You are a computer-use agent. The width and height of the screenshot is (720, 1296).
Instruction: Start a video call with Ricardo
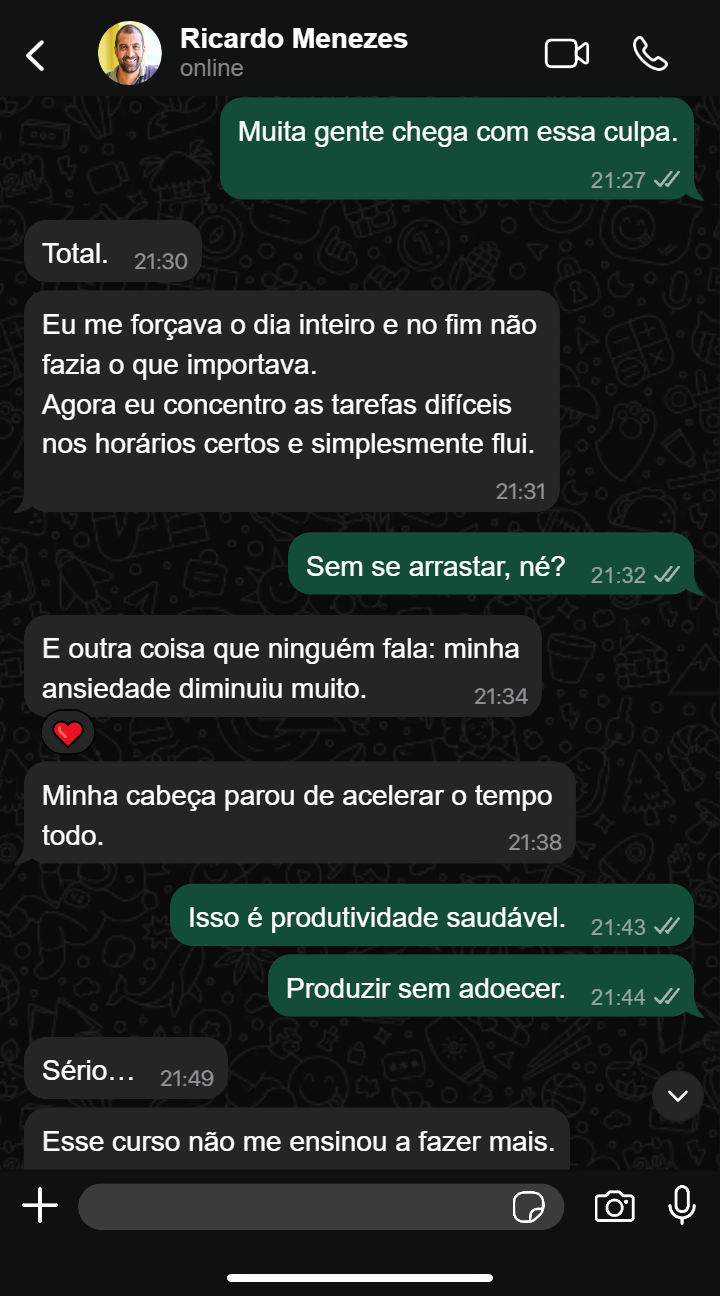(x=566, y=54)
